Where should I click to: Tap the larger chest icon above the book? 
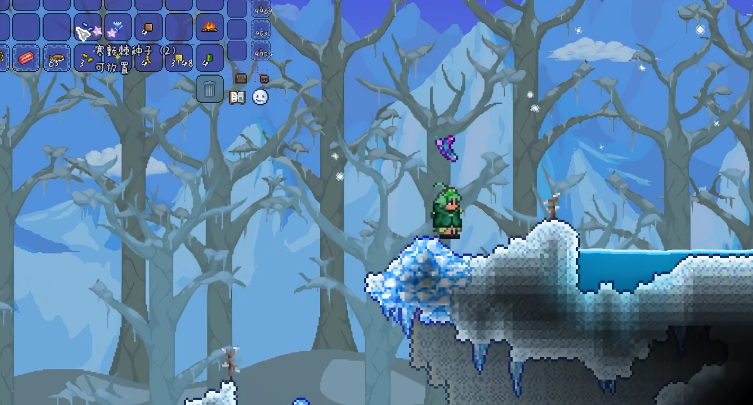[x=241, y=78]
